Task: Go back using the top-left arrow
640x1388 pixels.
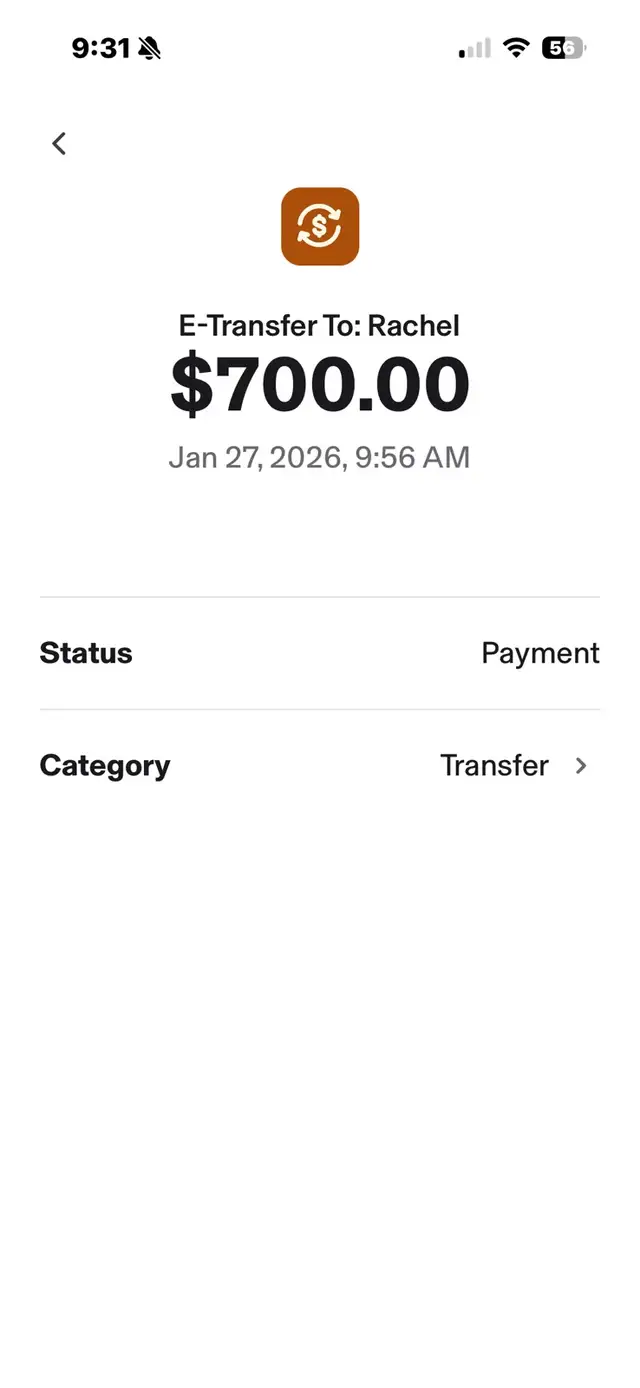Action: (59, 144)
